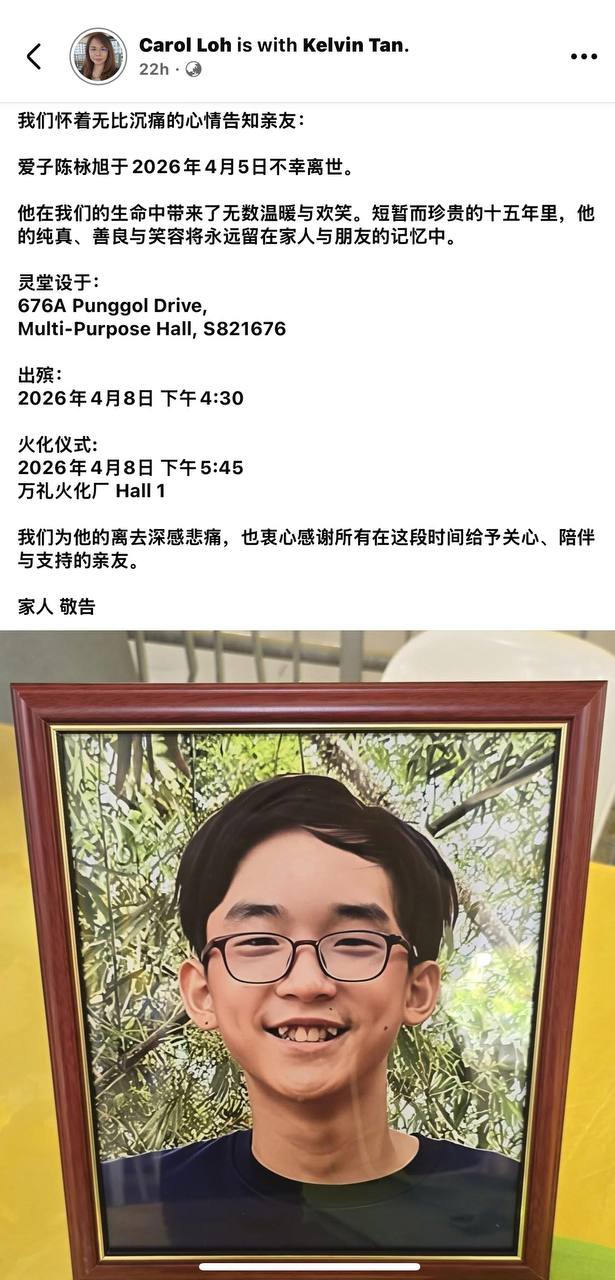Open the post's three-dot options menu
Screen dimensions: 615x1280
coord(583,57)
